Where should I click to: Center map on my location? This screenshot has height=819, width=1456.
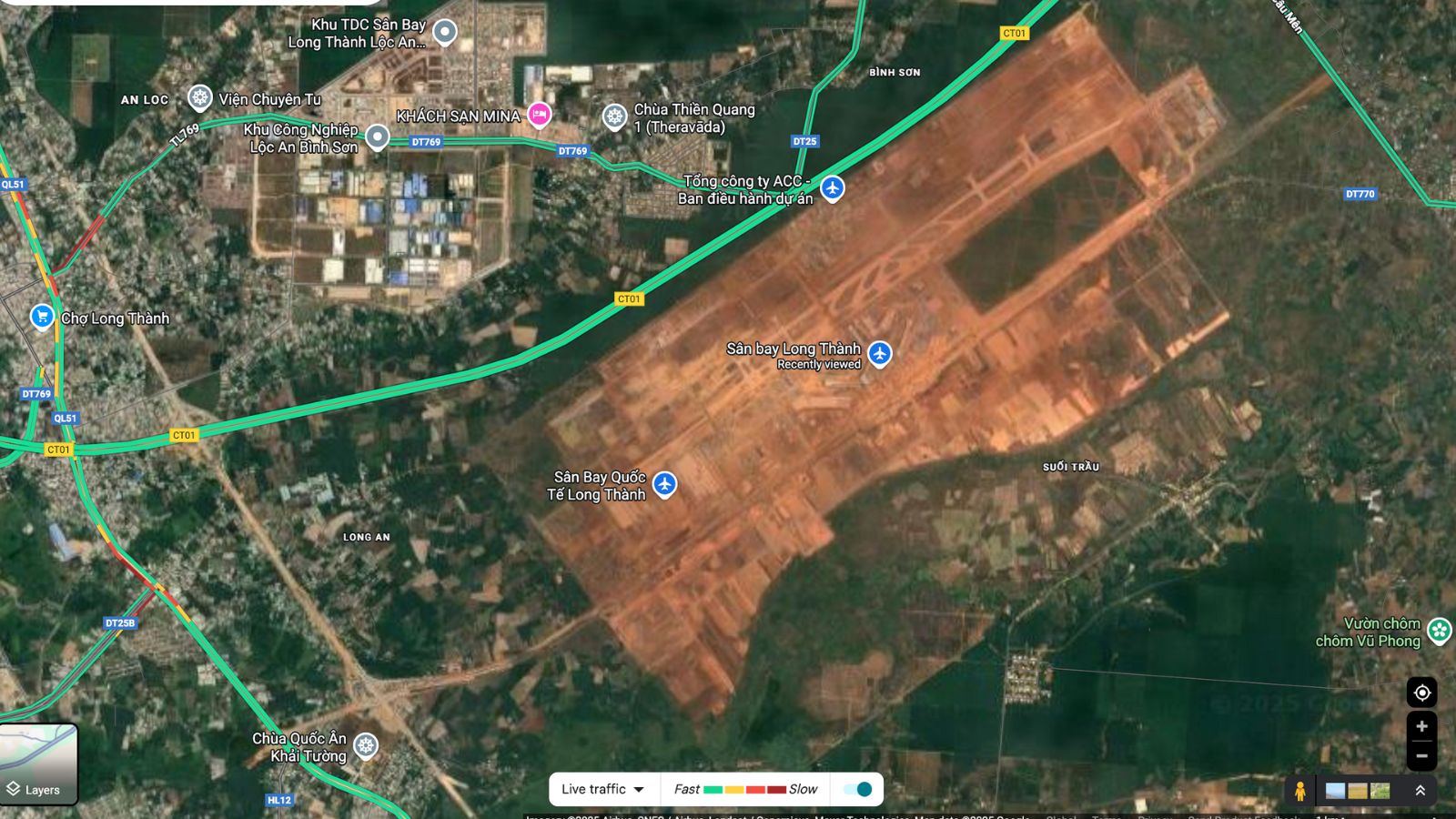point(1421,693)
